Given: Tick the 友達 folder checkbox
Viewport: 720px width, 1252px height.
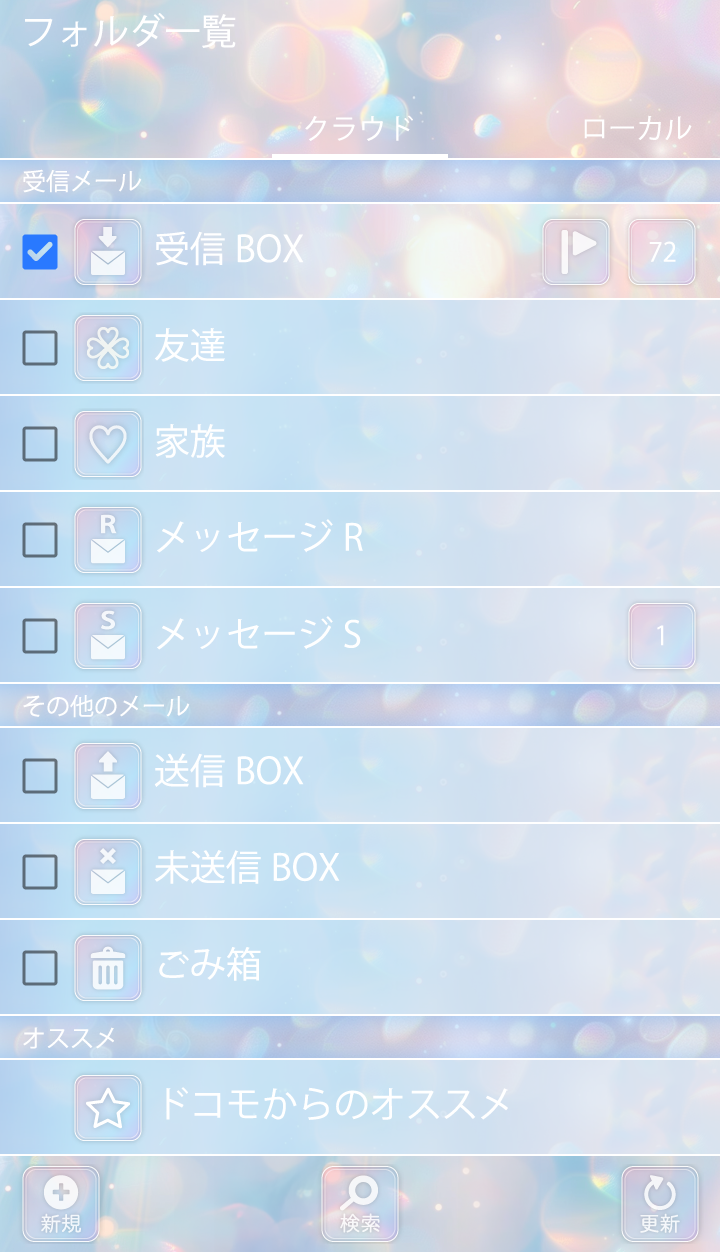Looking at the screenshot, I should coord(40,347).
